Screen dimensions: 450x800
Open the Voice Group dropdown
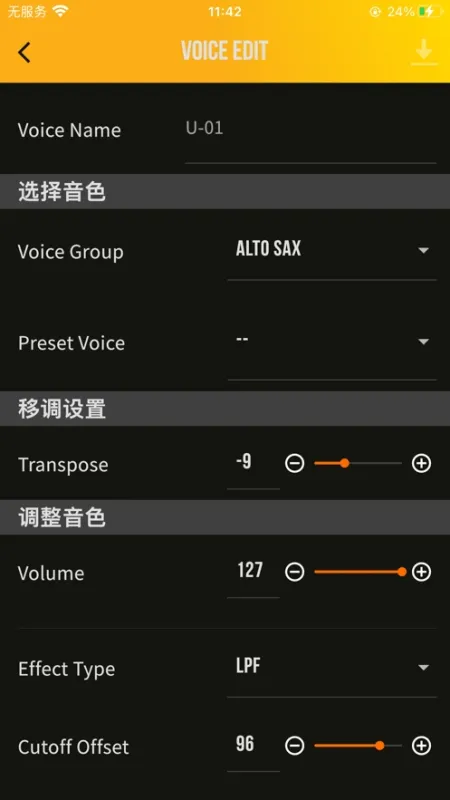(x=332, y=250)
